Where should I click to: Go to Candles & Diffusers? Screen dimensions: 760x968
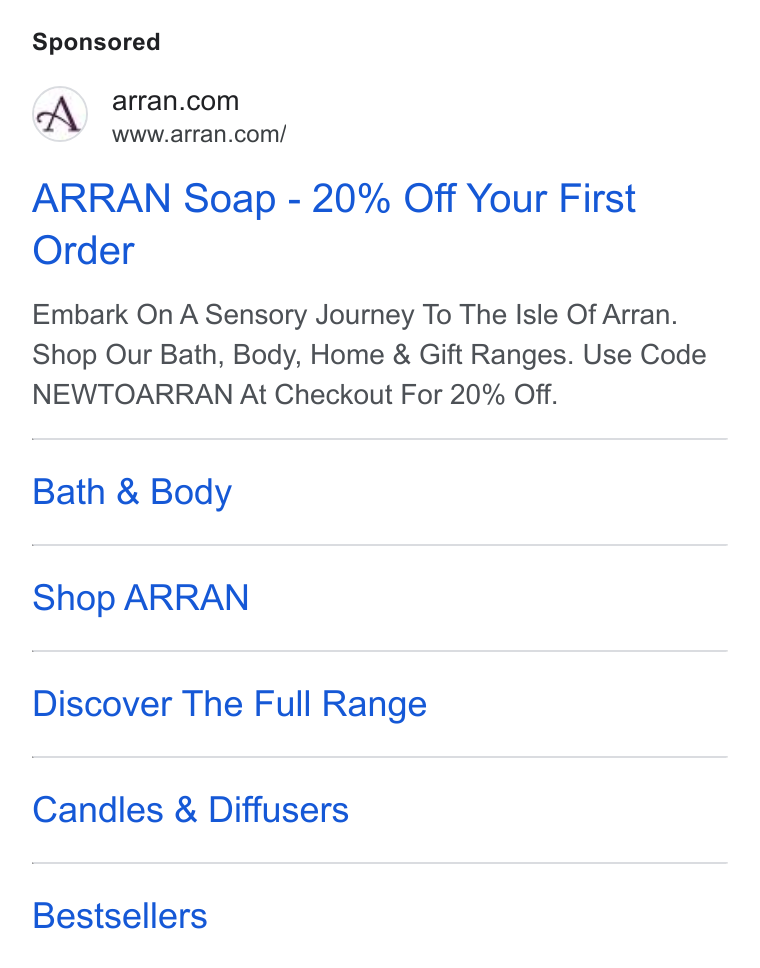190,810
